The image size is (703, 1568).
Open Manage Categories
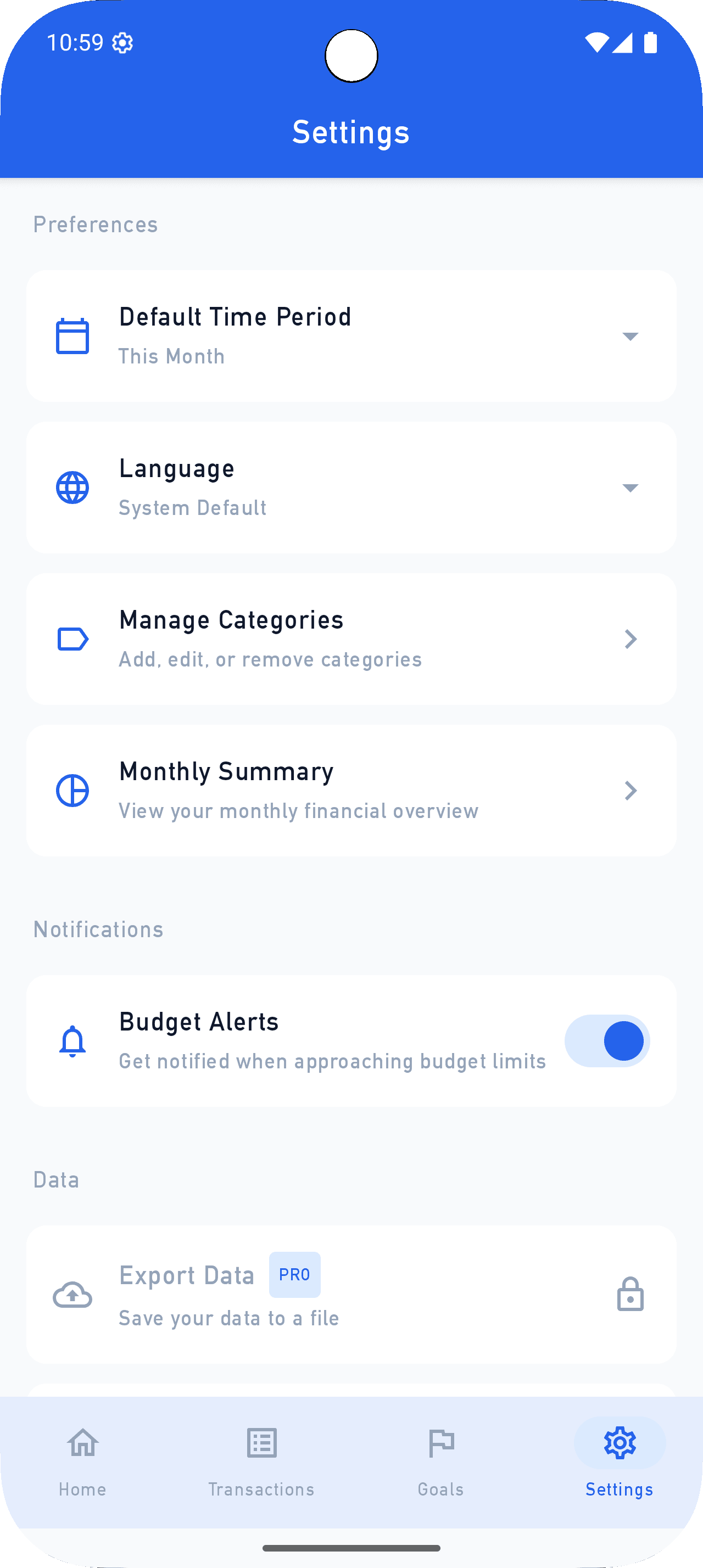tap(351, 639)
